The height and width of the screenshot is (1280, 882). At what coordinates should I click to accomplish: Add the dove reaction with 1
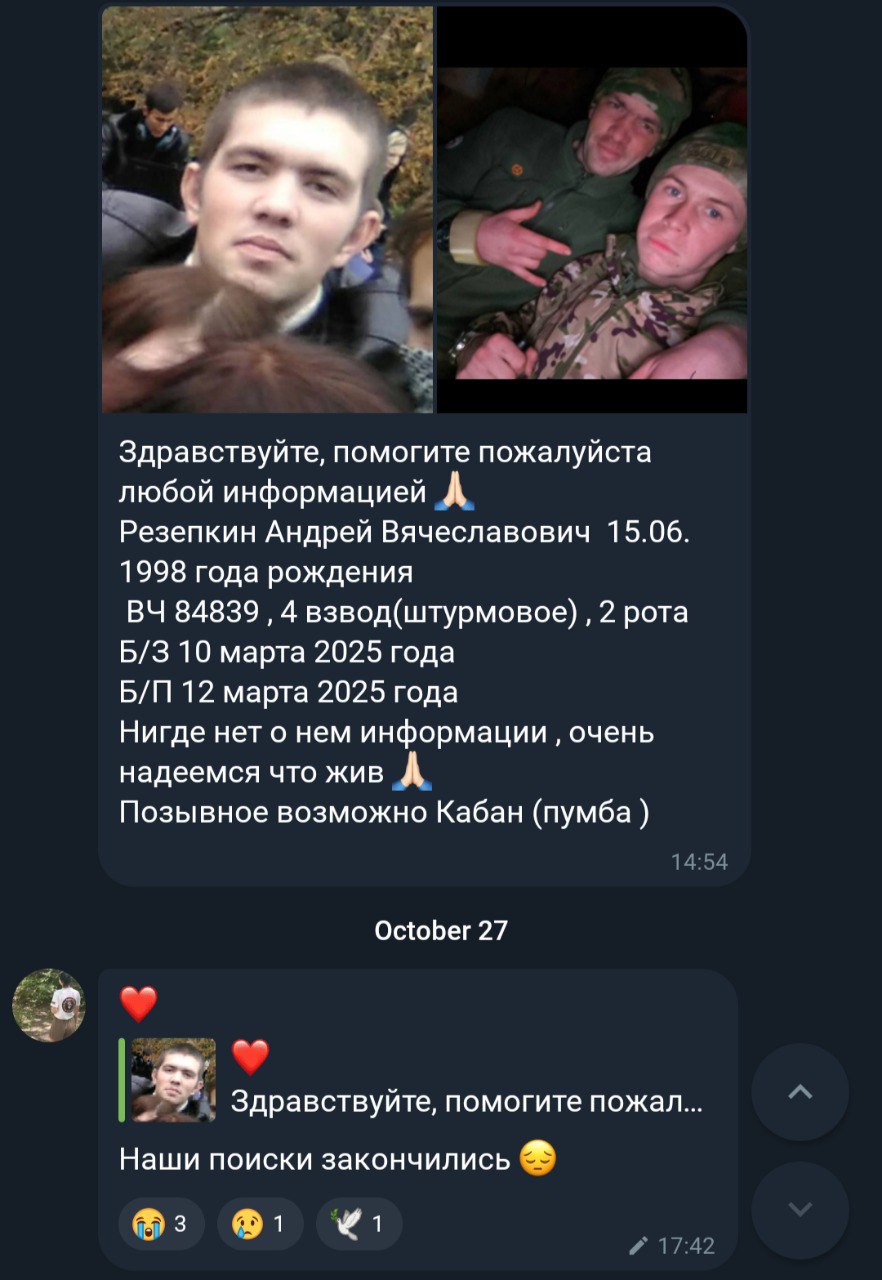[x=358, y=1223]
